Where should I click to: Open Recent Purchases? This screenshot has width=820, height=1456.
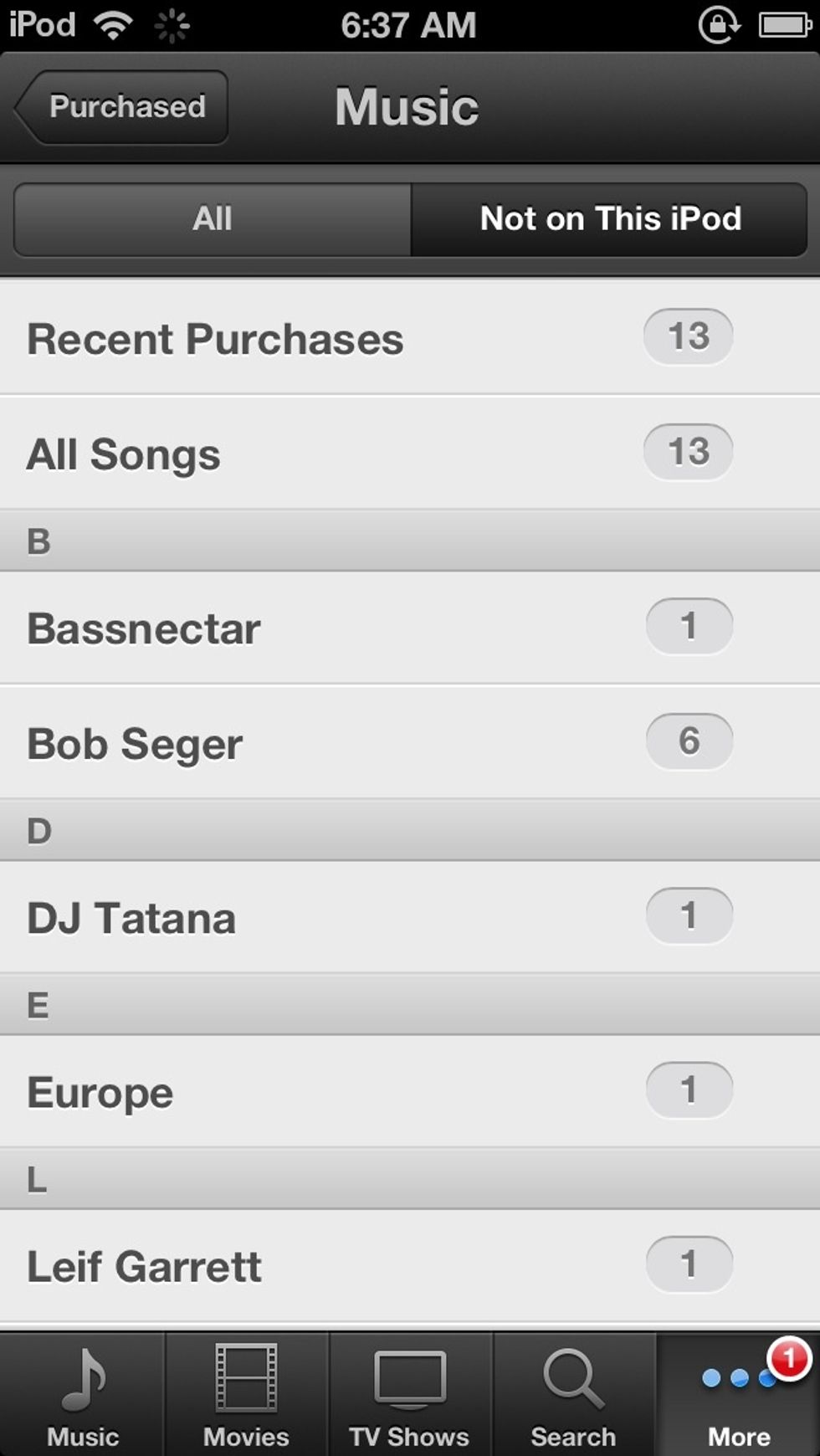click(x=410, y=337)
